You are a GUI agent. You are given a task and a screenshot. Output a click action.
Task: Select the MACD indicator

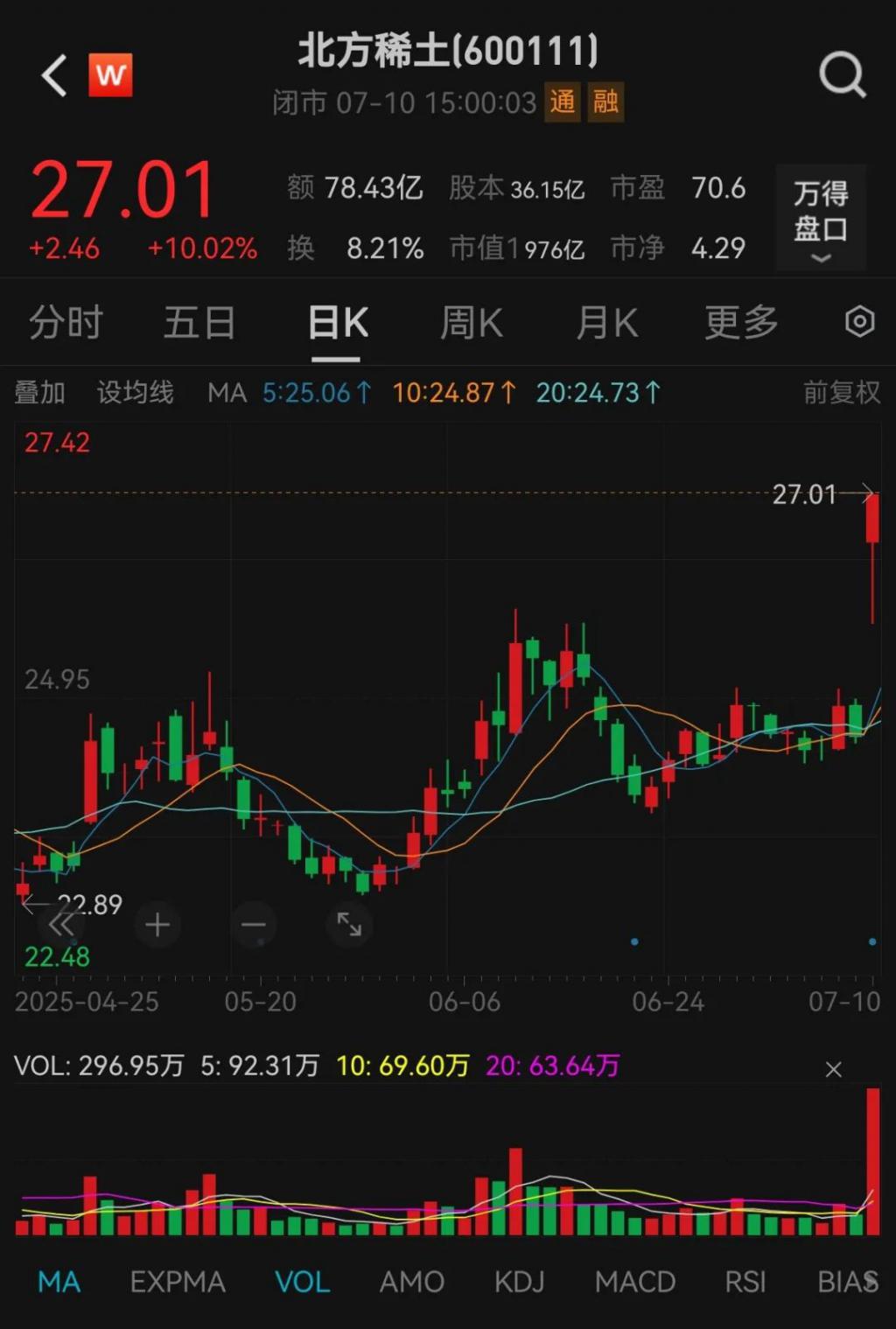coord(634,1282)
